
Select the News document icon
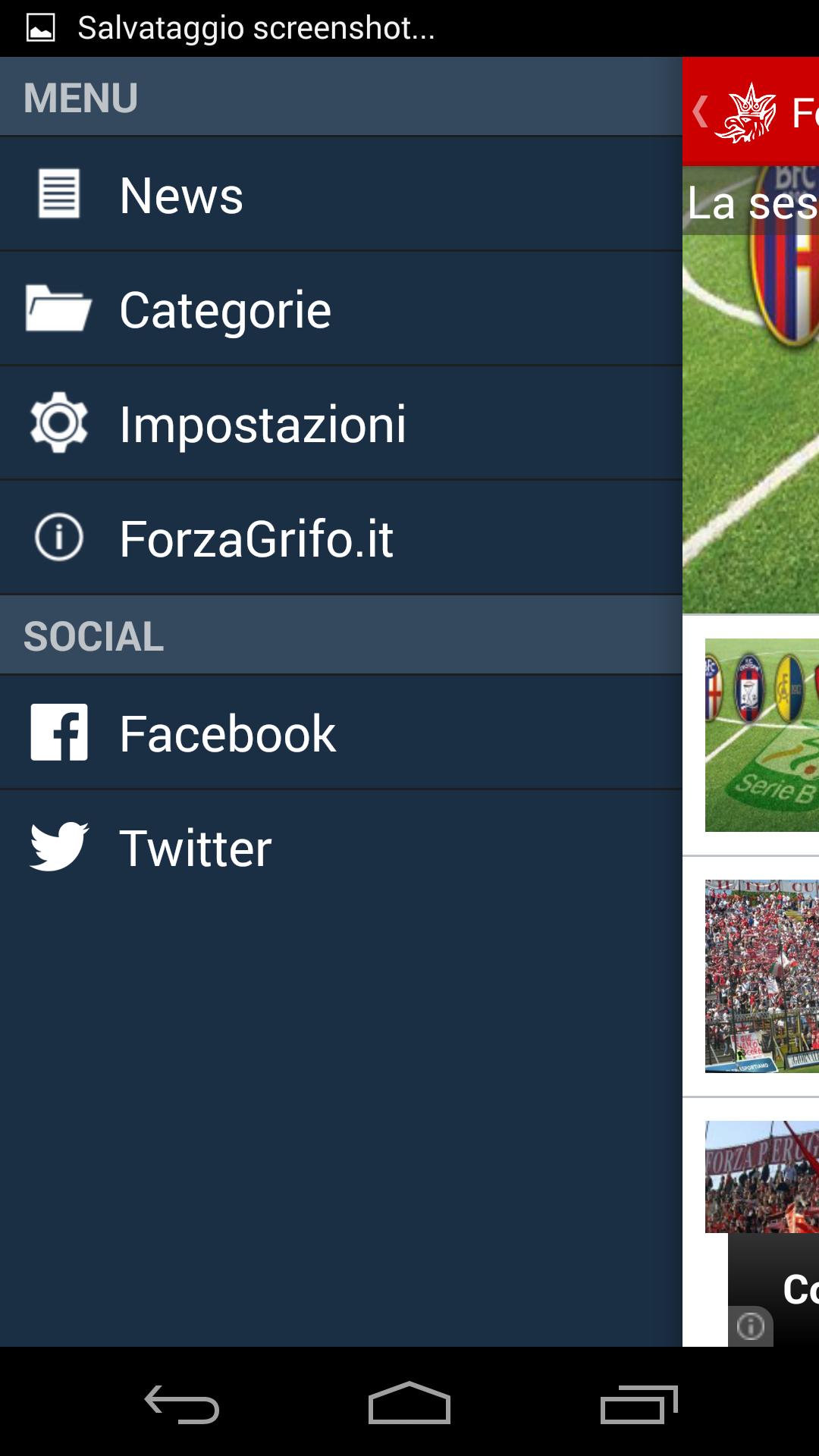(61, 194)
